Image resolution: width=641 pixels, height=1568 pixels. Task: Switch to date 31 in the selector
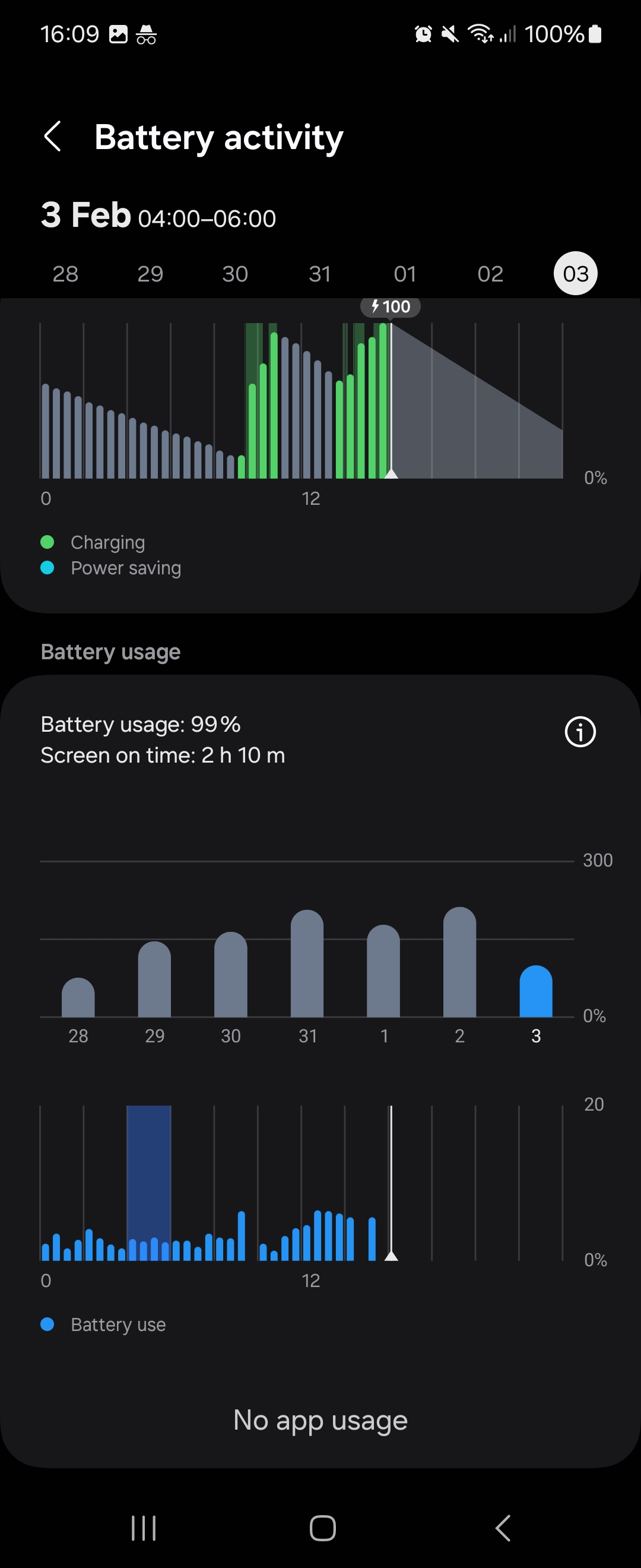click(320, 273)
